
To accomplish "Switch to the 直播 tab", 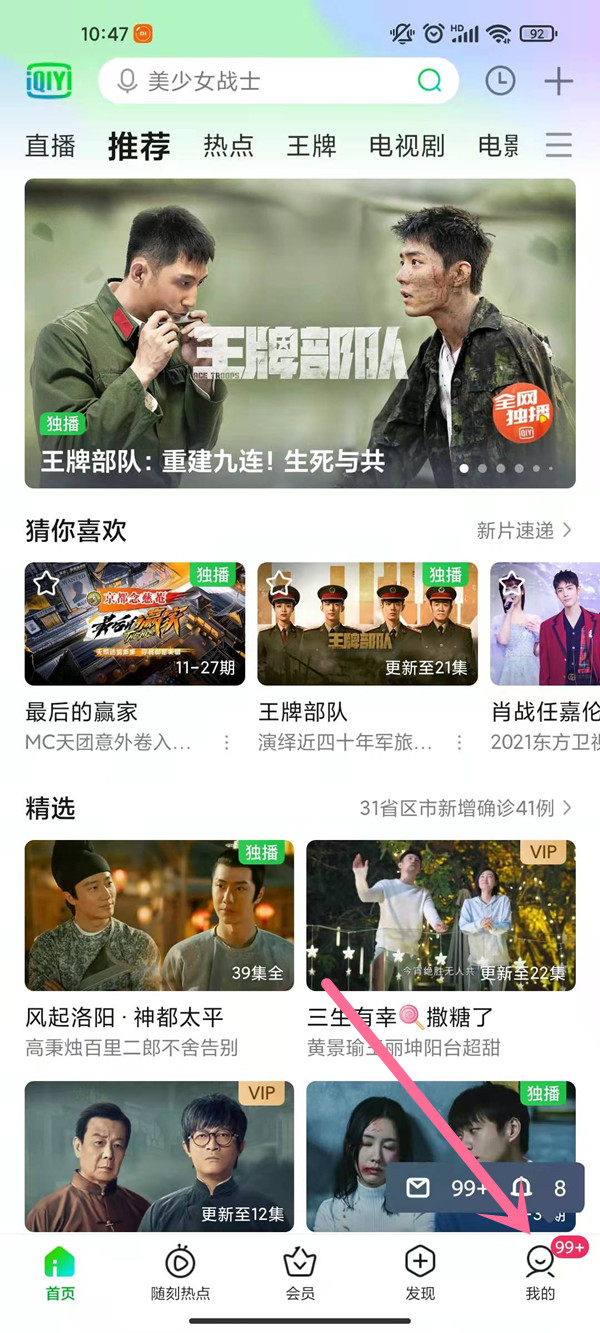I will click(x=50, y=146).
